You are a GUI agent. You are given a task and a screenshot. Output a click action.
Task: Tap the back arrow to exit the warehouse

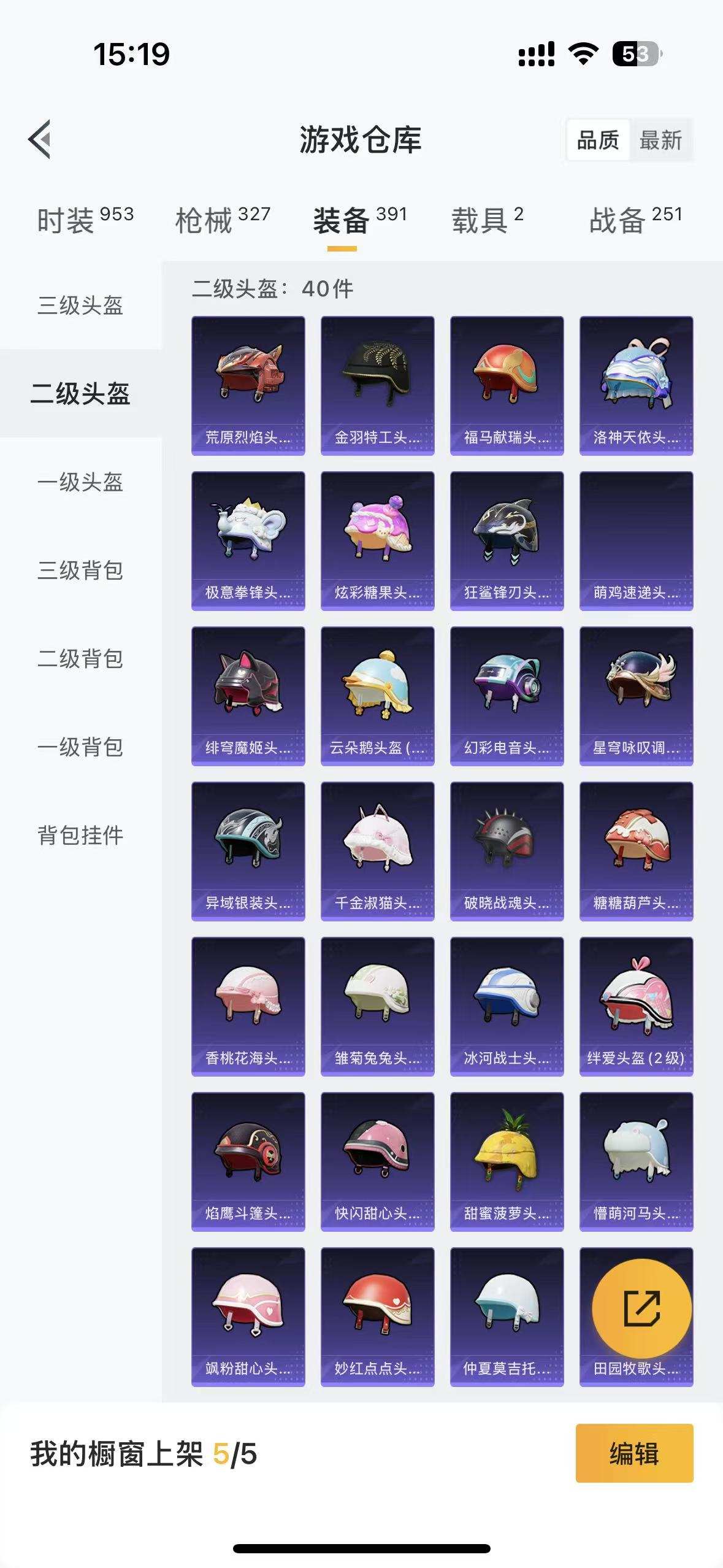(x=39, y=140)
